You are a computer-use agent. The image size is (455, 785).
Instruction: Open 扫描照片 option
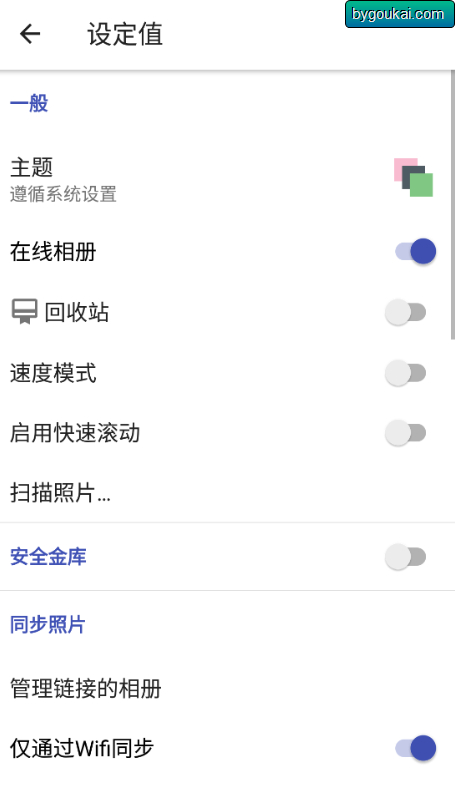point(227,493)
